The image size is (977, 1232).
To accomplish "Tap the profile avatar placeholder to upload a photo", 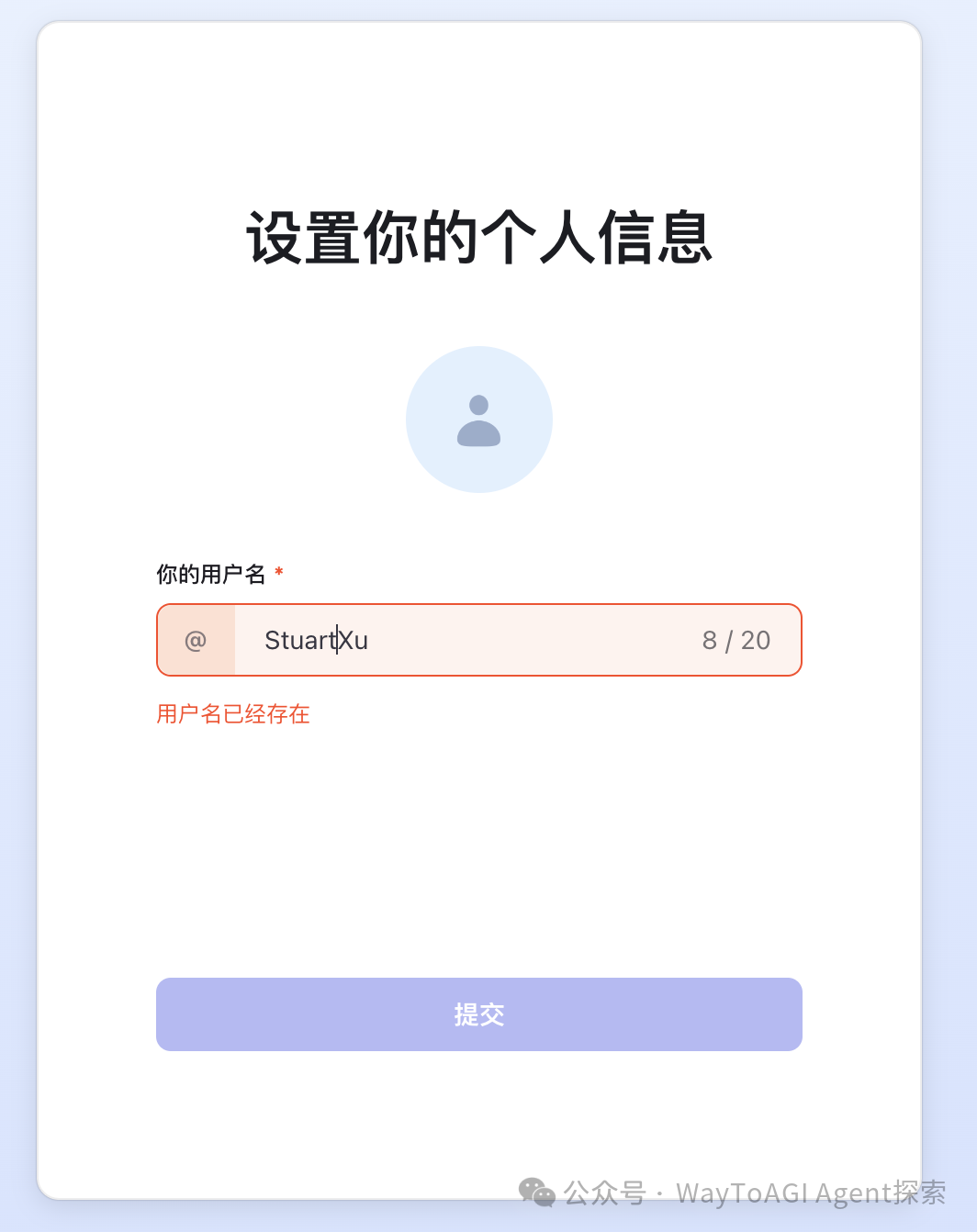I will 478,420.
